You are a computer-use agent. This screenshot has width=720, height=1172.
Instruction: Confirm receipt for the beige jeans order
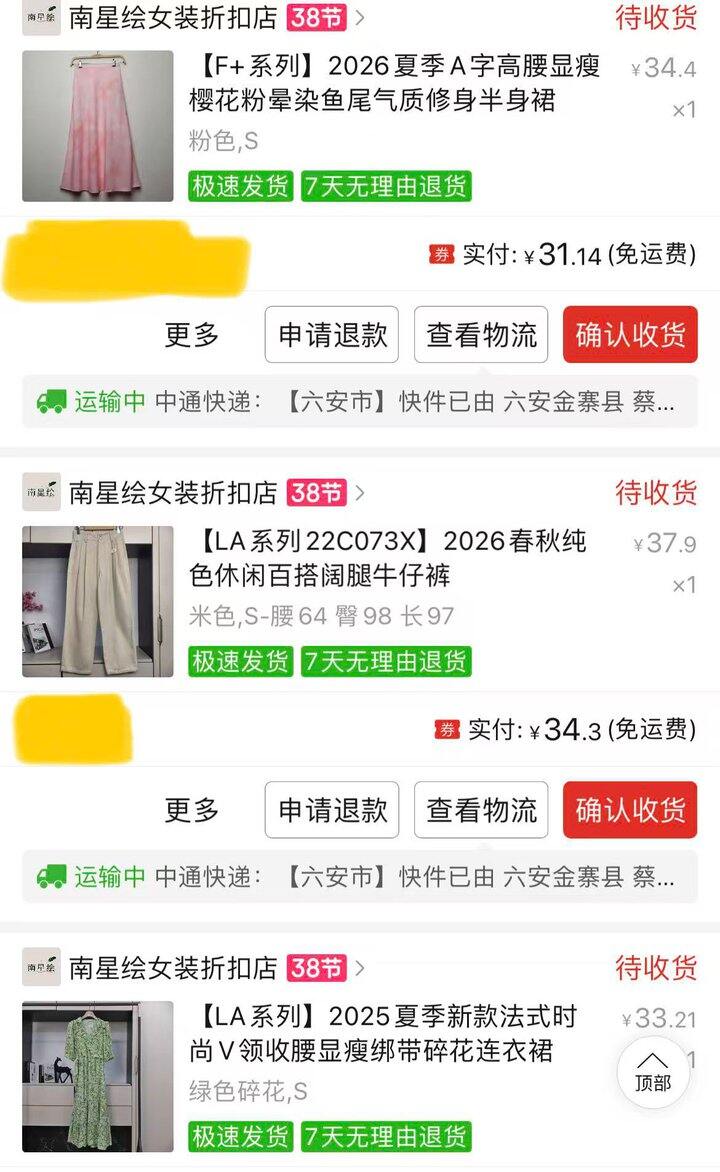click(630, 810)
